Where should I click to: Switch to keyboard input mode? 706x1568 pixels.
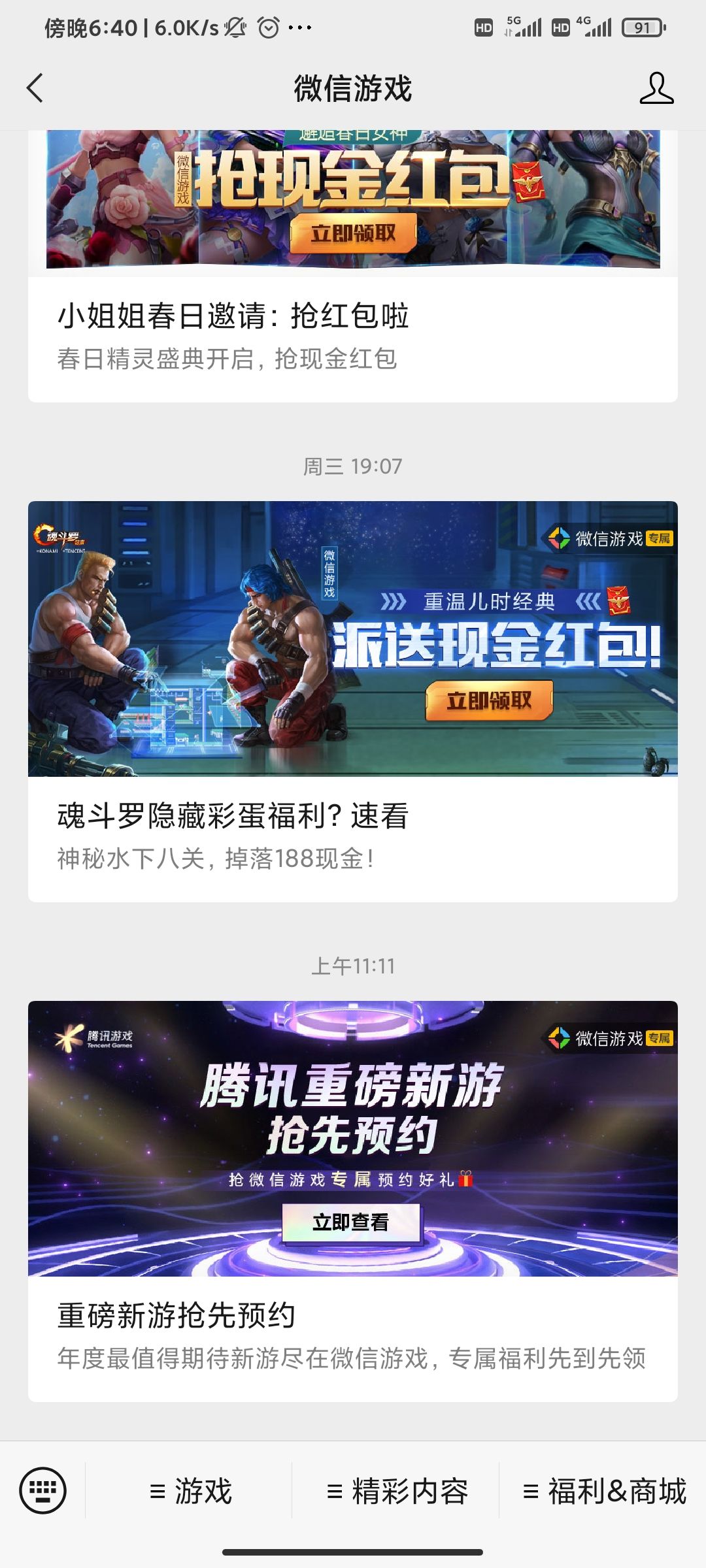coord(43,1491)
